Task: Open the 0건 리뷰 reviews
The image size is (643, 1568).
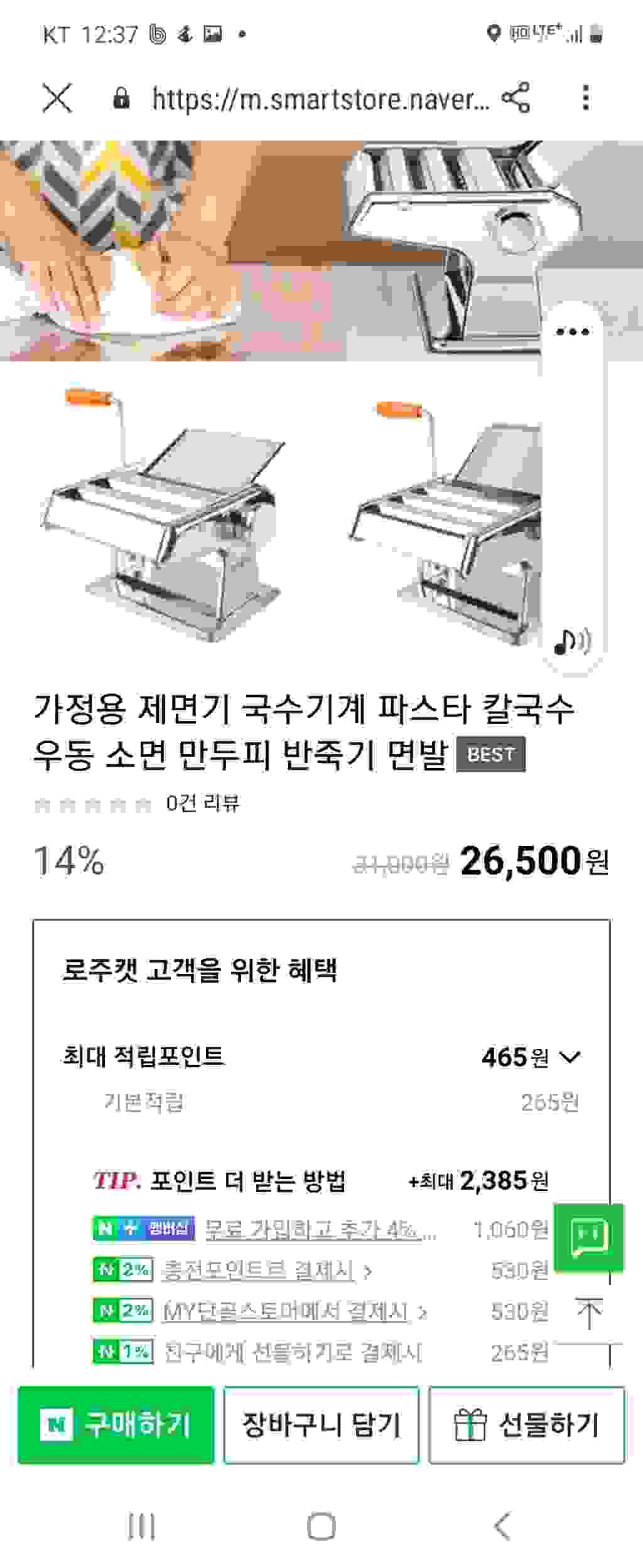Action: (202, 803)
